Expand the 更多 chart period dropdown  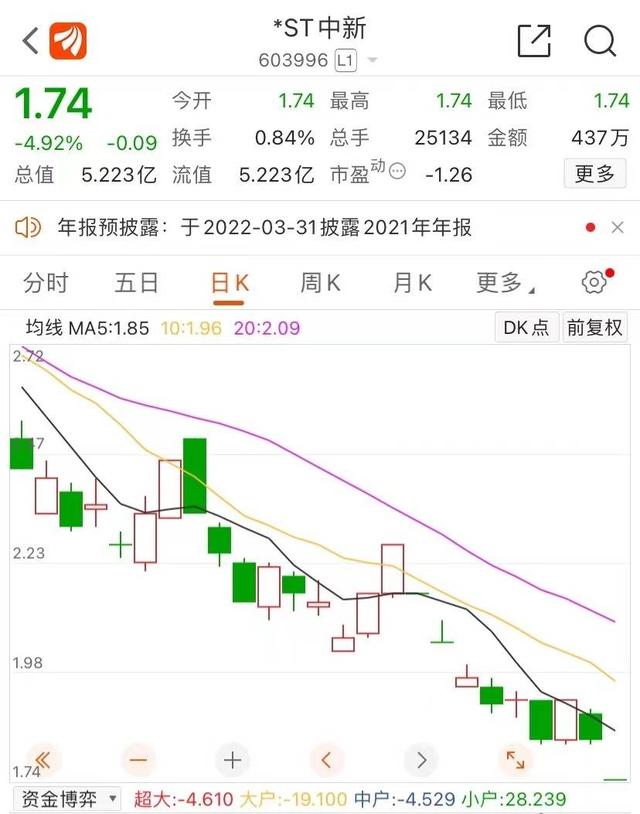click(x=504, y=283)
